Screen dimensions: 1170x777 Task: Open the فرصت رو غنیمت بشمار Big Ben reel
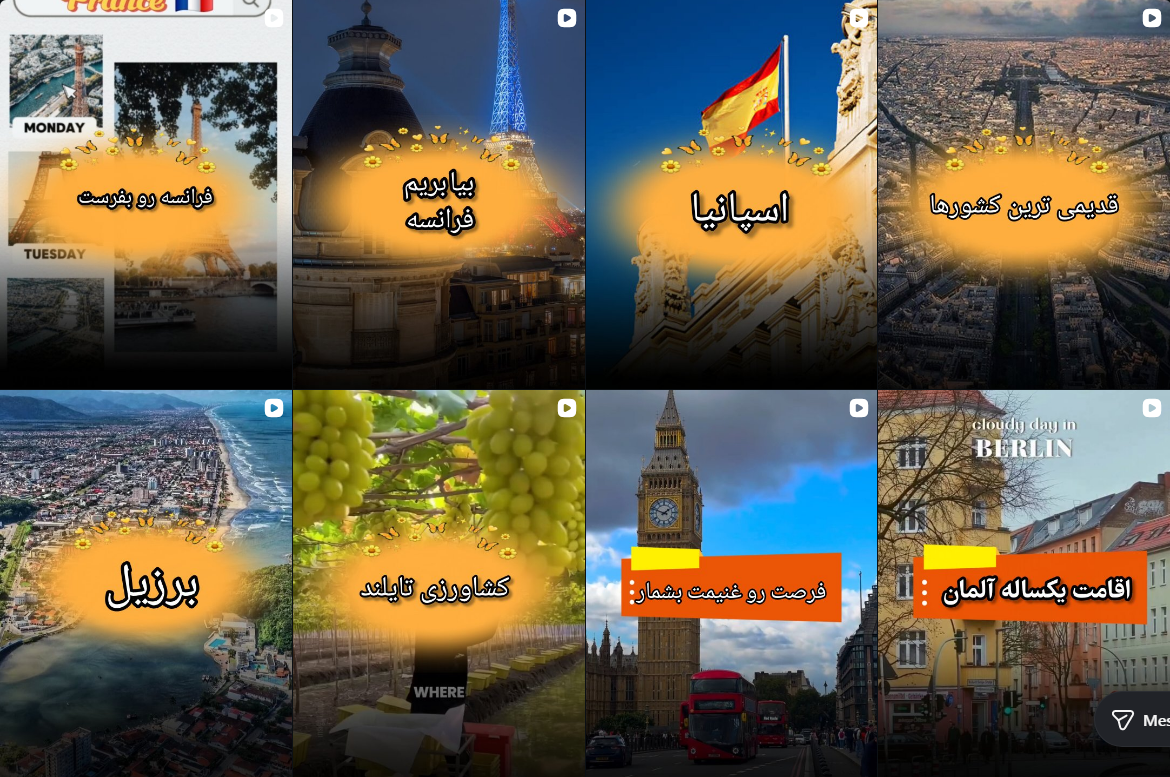[x=732, y=583]
